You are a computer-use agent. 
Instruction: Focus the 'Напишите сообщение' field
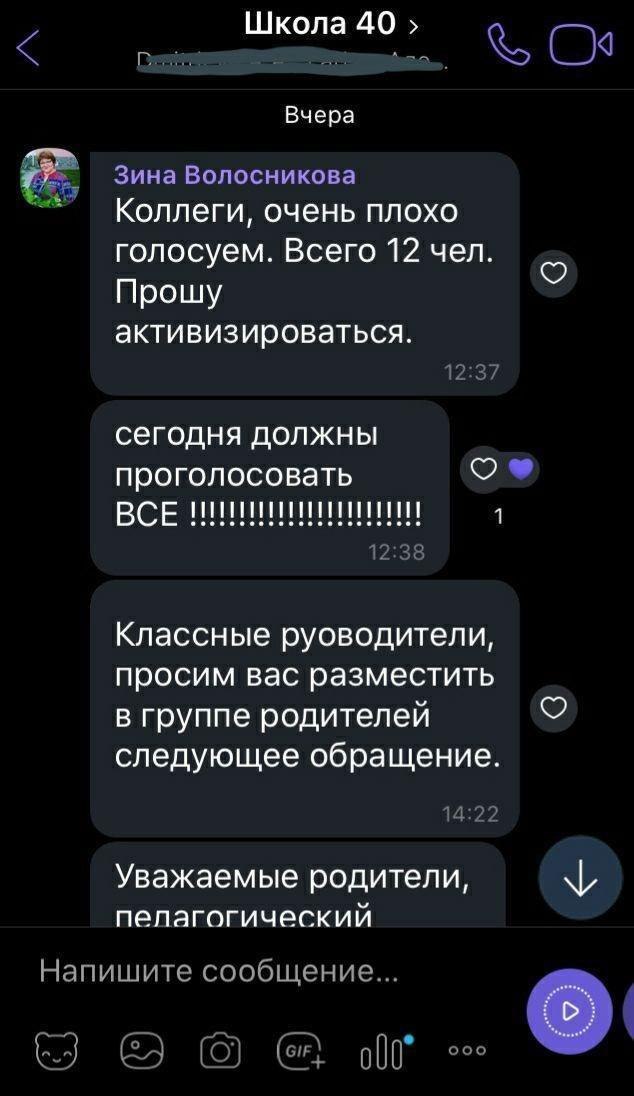tap(270, 970)
